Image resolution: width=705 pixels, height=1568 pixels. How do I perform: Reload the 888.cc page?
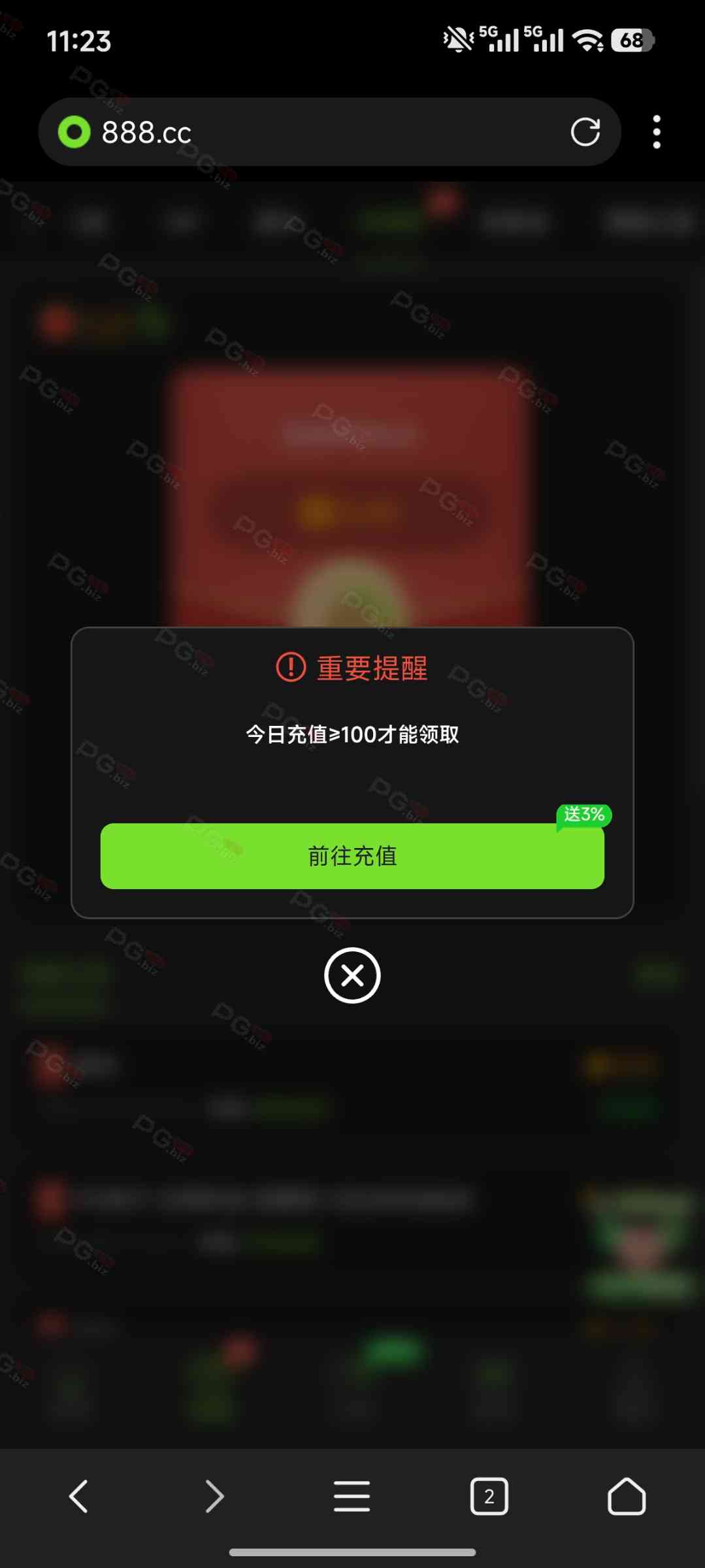tap(585, 132)
